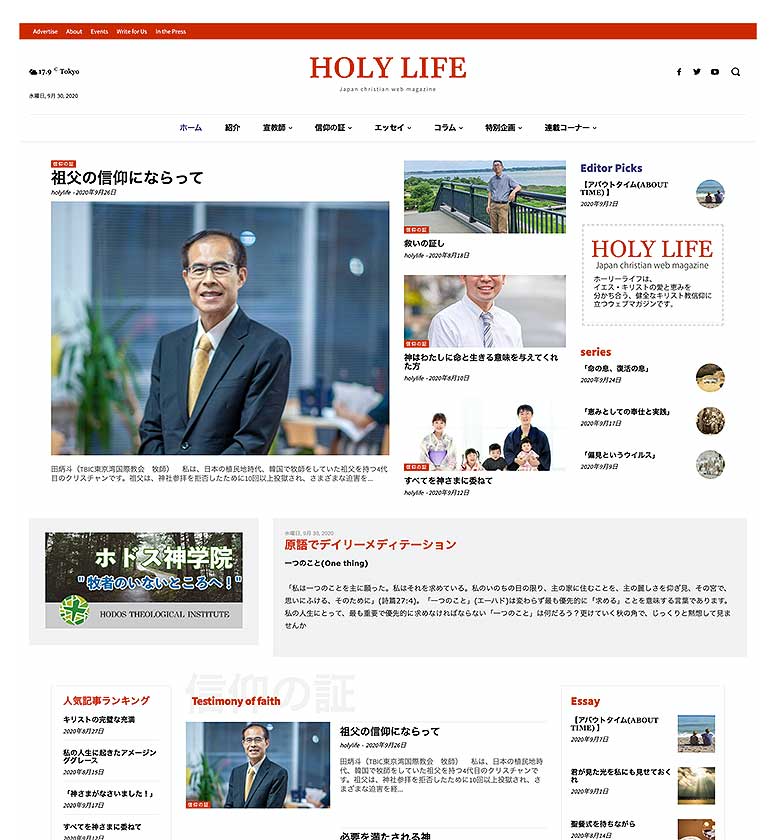Tap the Advertise link in top bar
This screenshot has height=840, width=777.
[45, 31]
